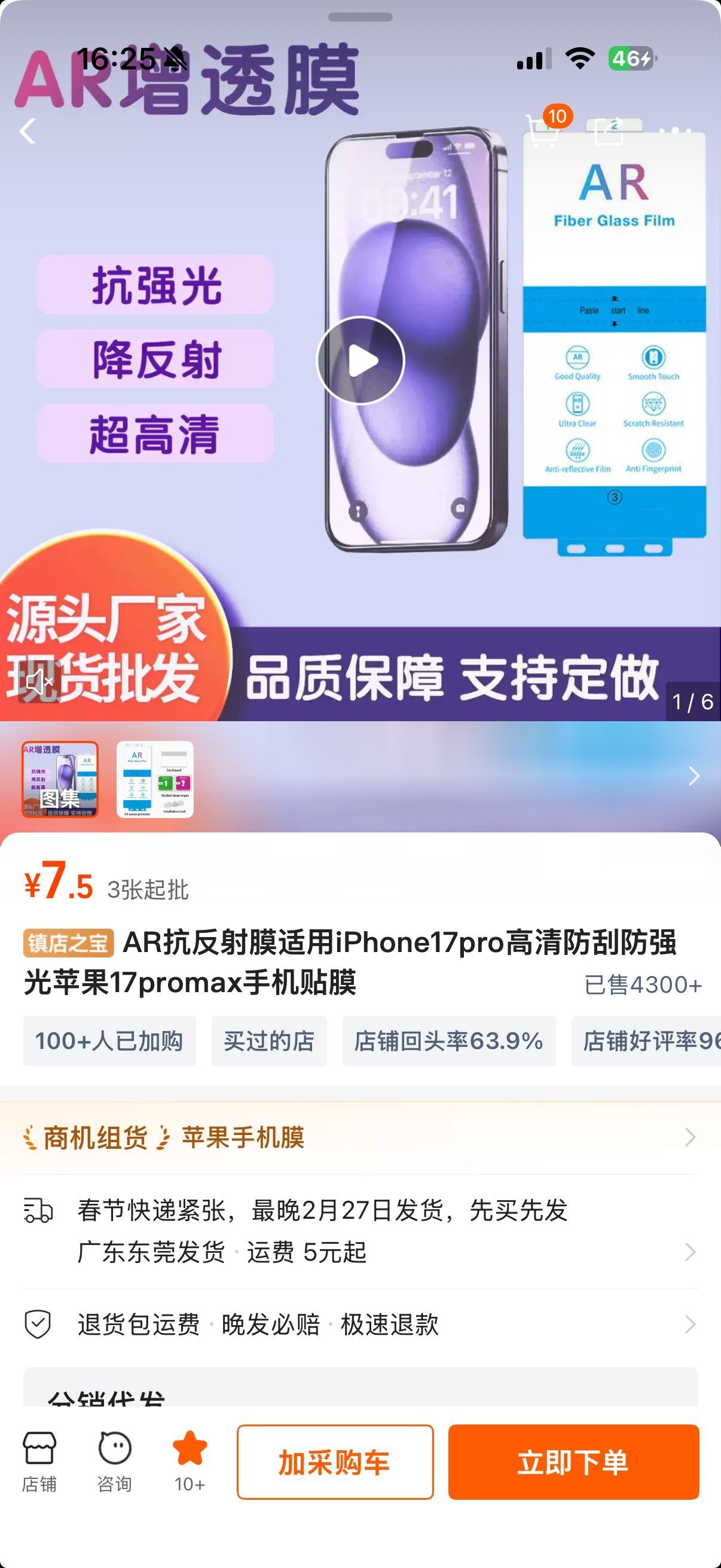Open shipping details for 广东东莞发货
Image resolution: width=721 pixels, height=1568 pixels.
pos(359,1252)
